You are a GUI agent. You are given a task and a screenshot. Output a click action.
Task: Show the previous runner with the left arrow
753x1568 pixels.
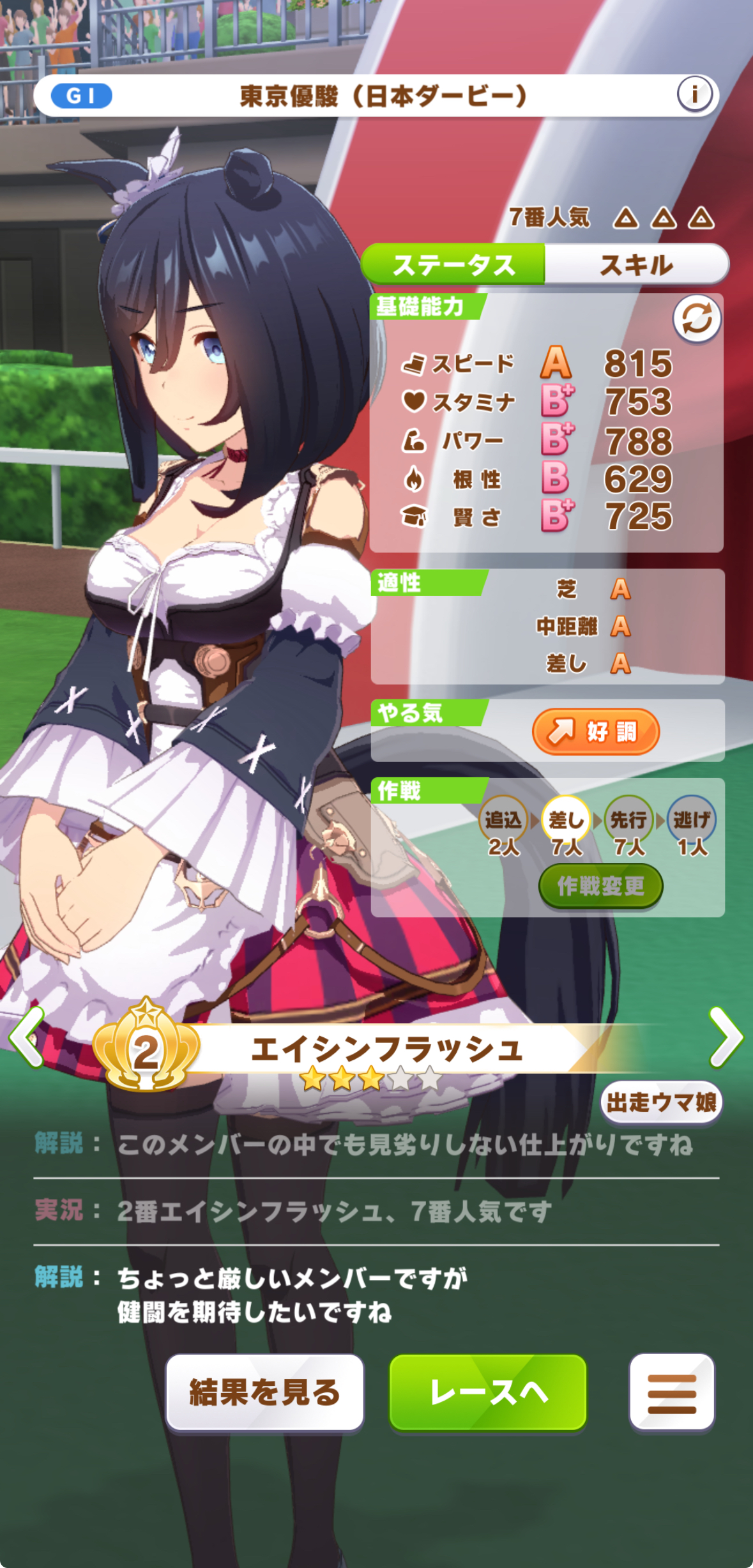(x=27, y=1037)
